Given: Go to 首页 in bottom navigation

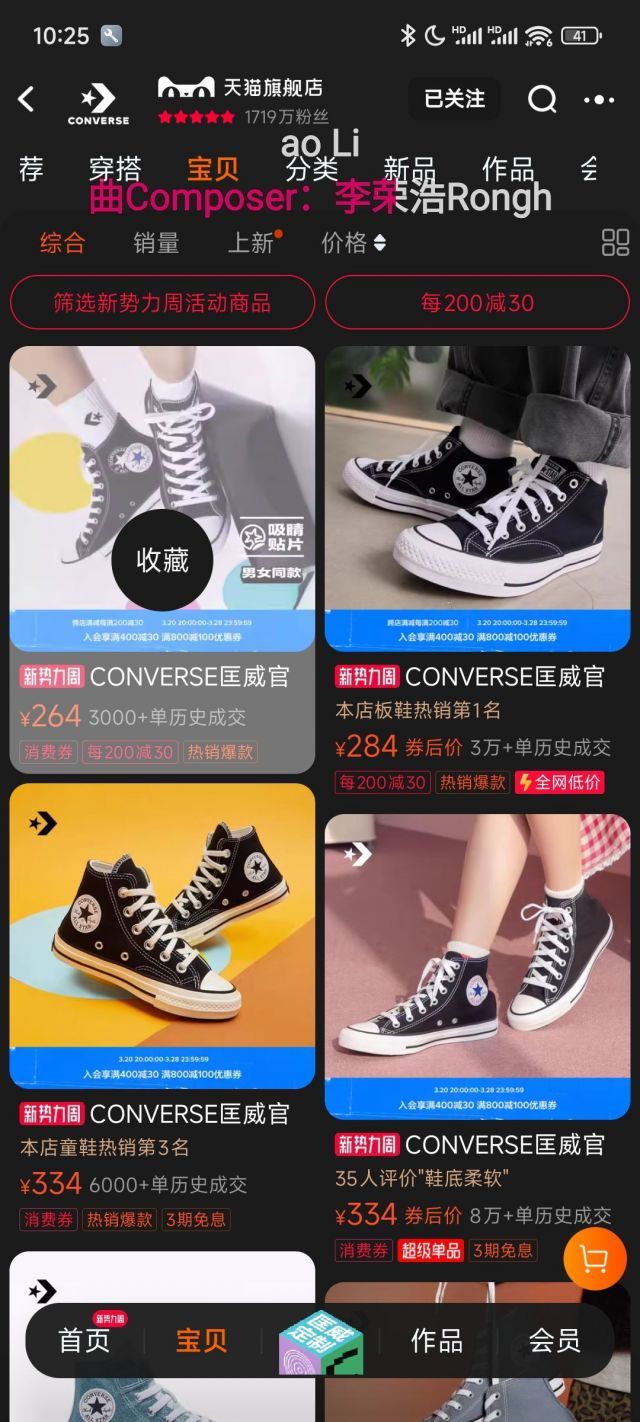Looking at the screenshot, I should [84, 1341].
